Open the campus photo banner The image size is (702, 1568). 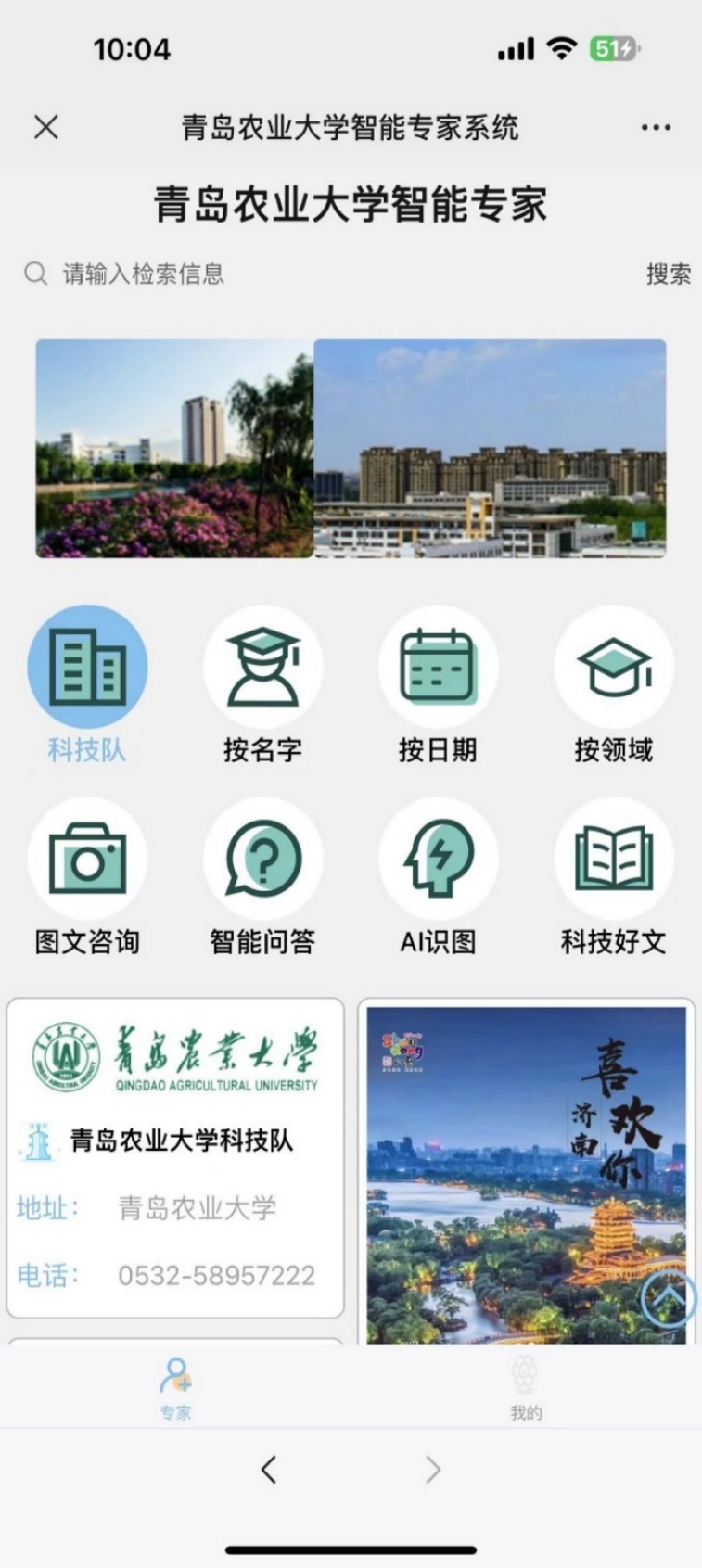tap(351, 448)
